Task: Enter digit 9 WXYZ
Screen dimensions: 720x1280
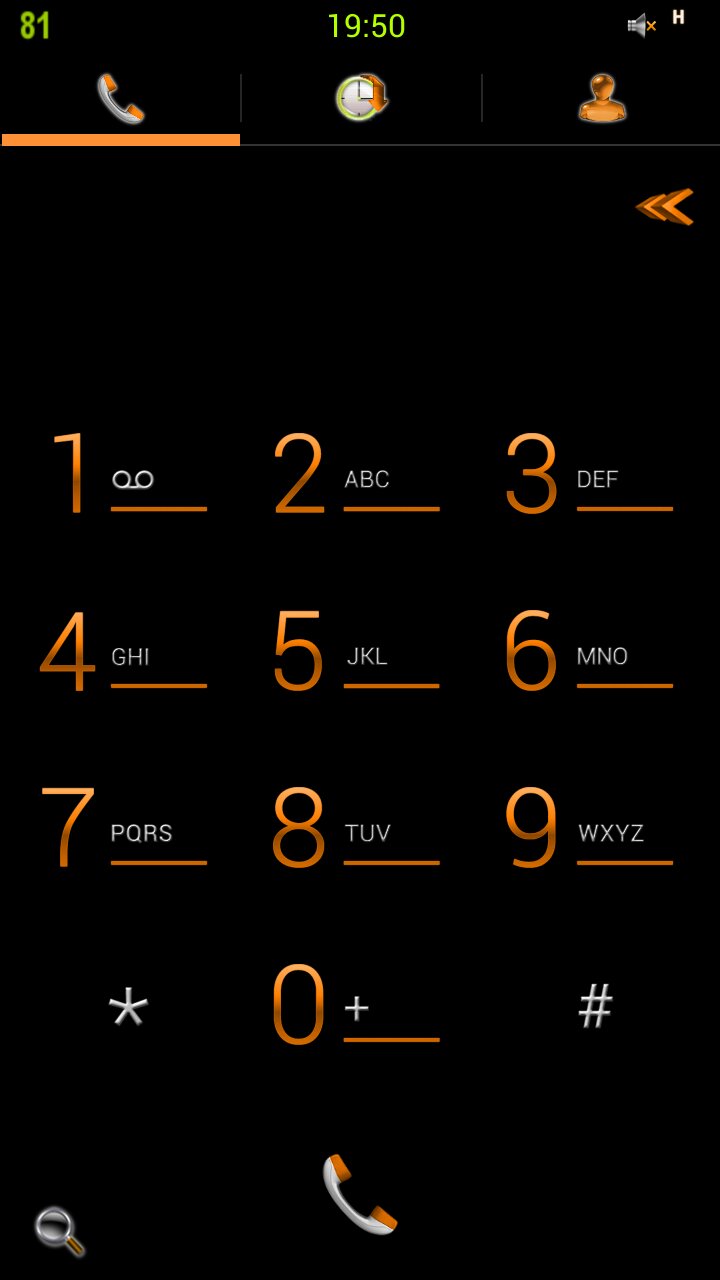Action: 591,828
